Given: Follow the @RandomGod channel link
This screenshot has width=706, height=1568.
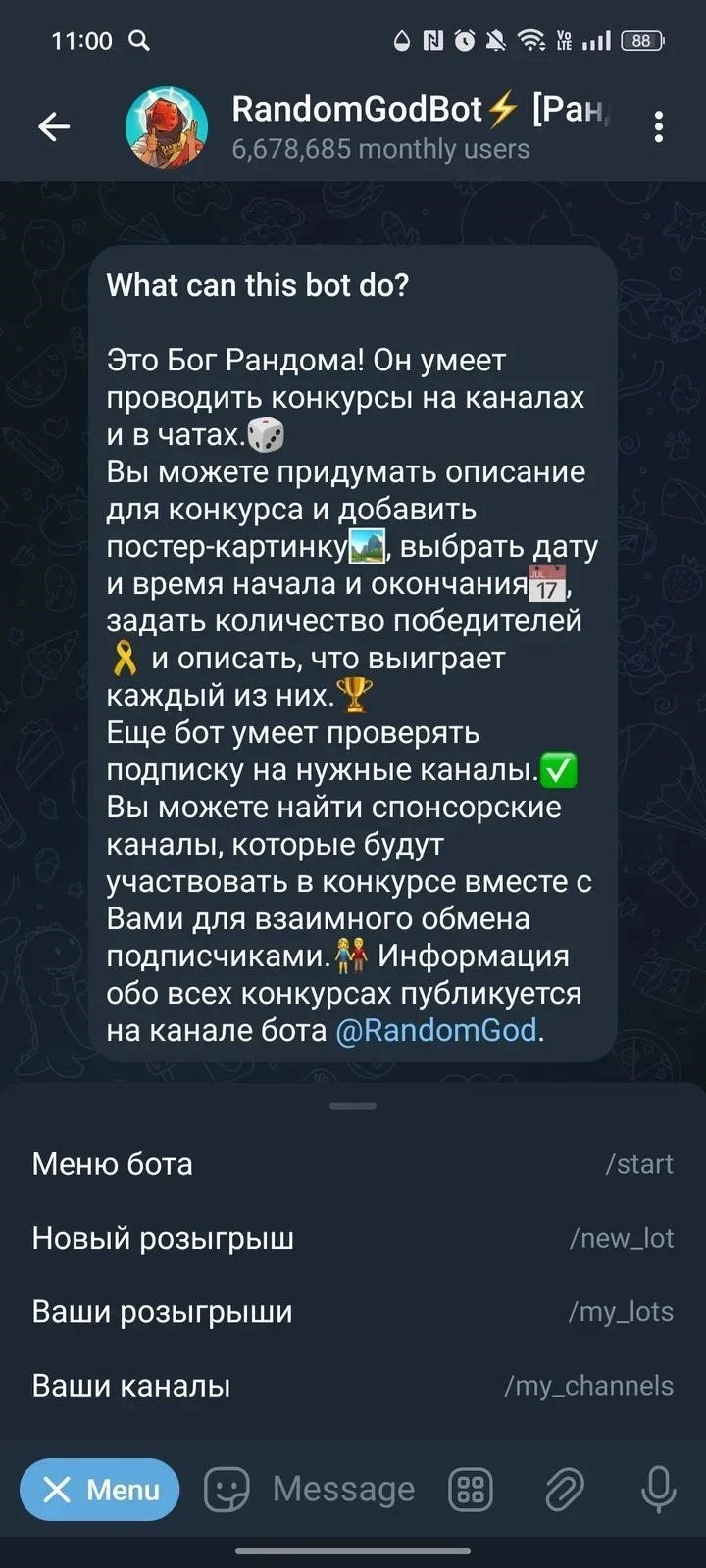Looking at the screenshot, I should [436, 1030].
